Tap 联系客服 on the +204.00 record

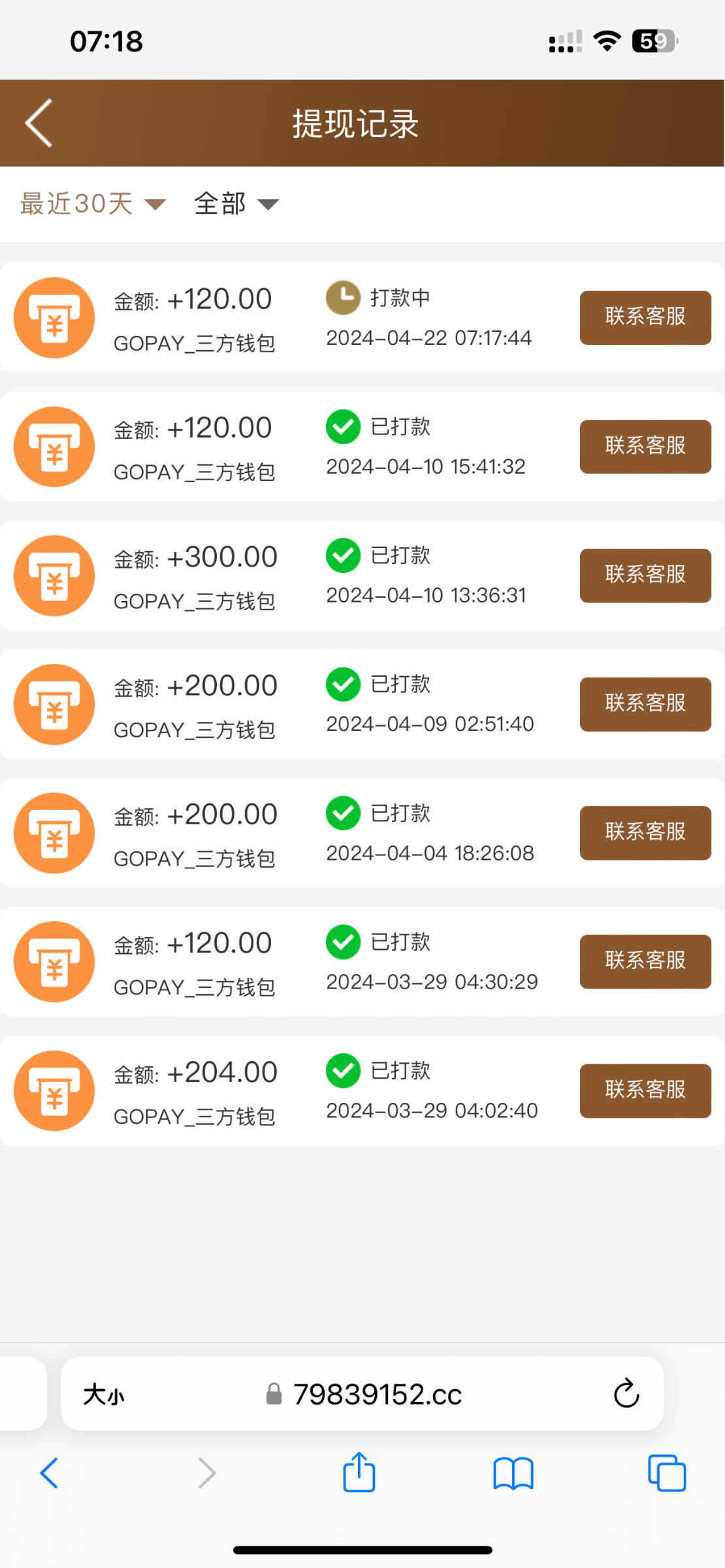tap(645, 1090)
